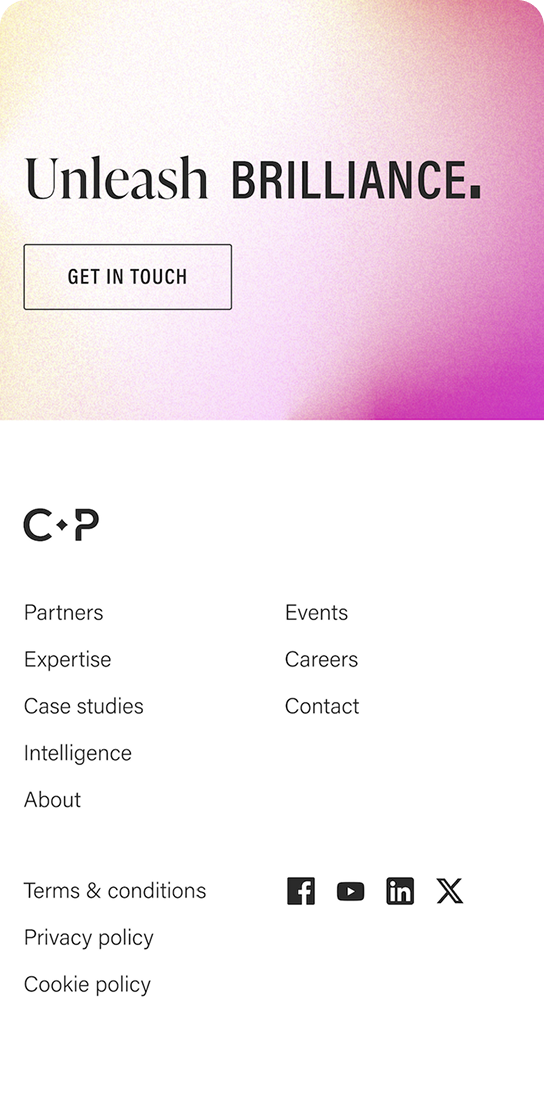
Task: Open the Facebook social icon
Action: pyautogui.click(x=301, y=891)
